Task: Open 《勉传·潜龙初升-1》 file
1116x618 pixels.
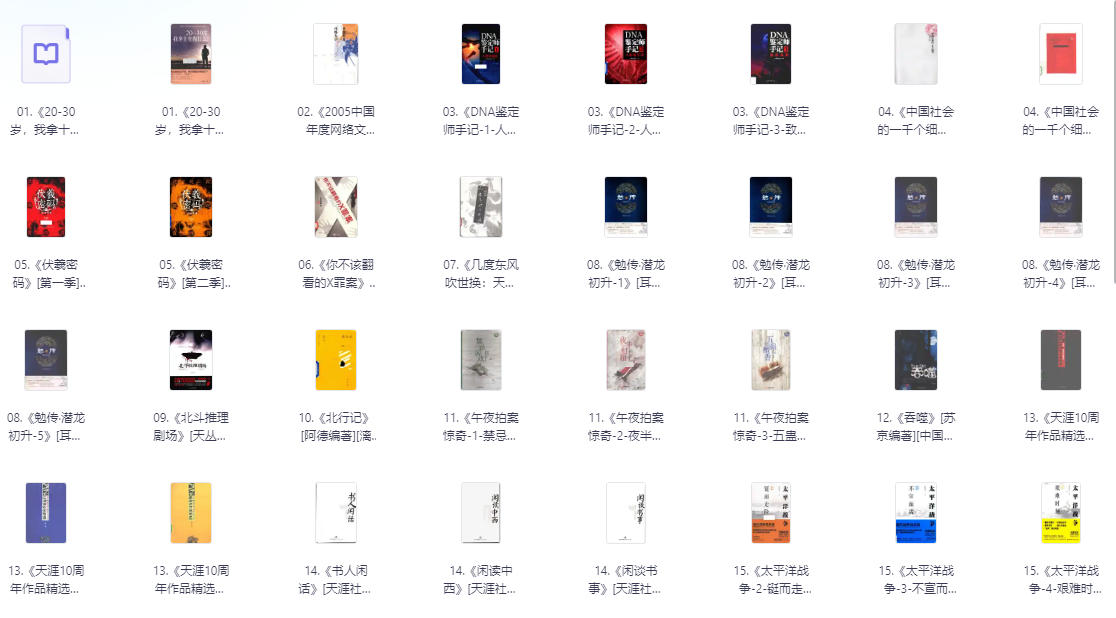Action: tap(626, 207)
